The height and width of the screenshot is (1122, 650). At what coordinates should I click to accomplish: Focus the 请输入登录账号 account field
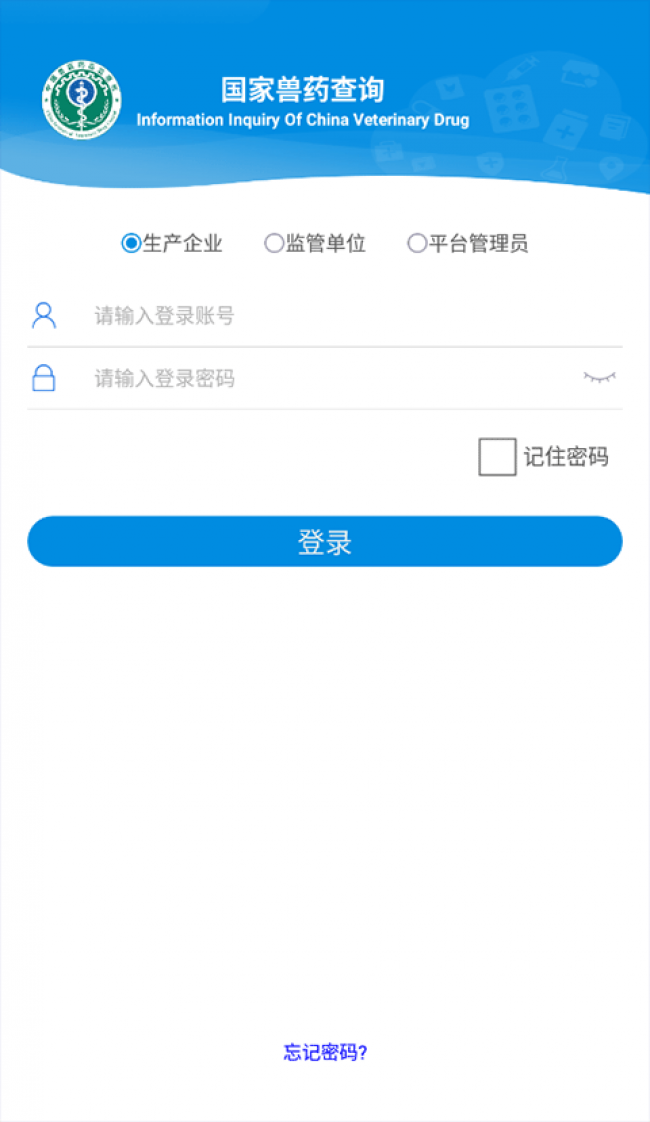click(x=340, y=317)
